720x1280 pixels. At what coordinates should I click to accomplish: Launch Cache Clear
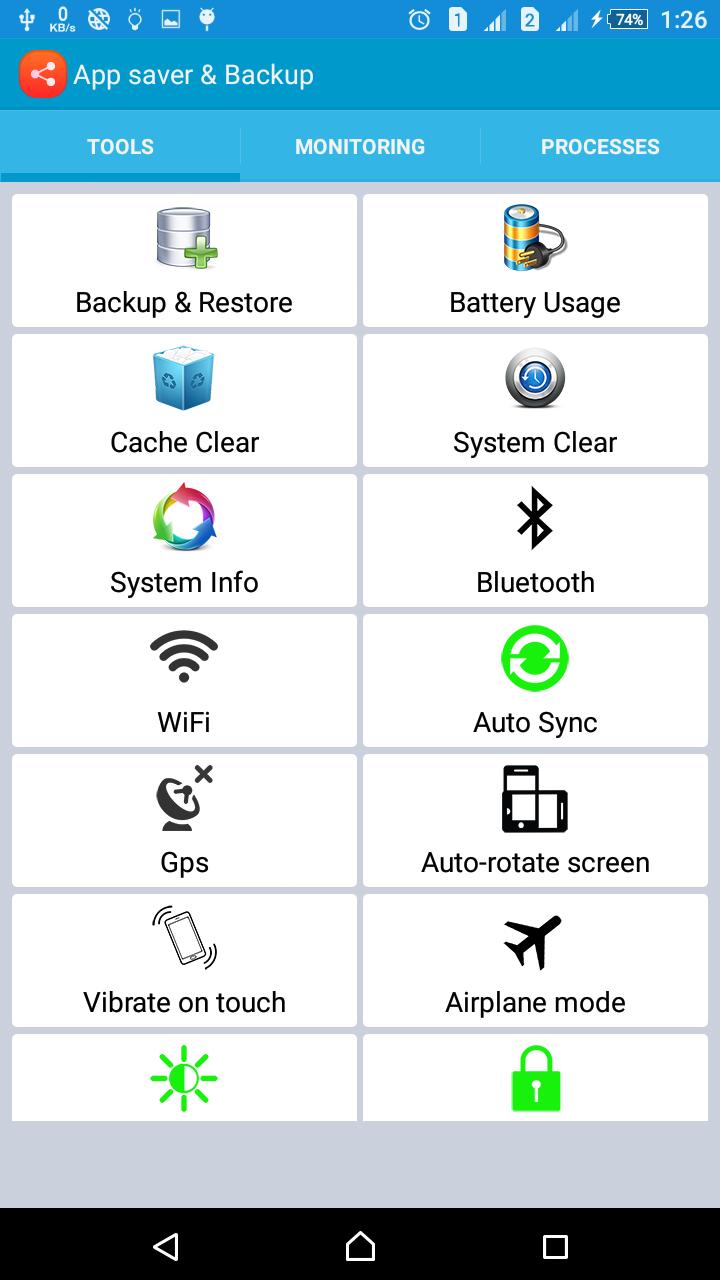tap(184, 400)
